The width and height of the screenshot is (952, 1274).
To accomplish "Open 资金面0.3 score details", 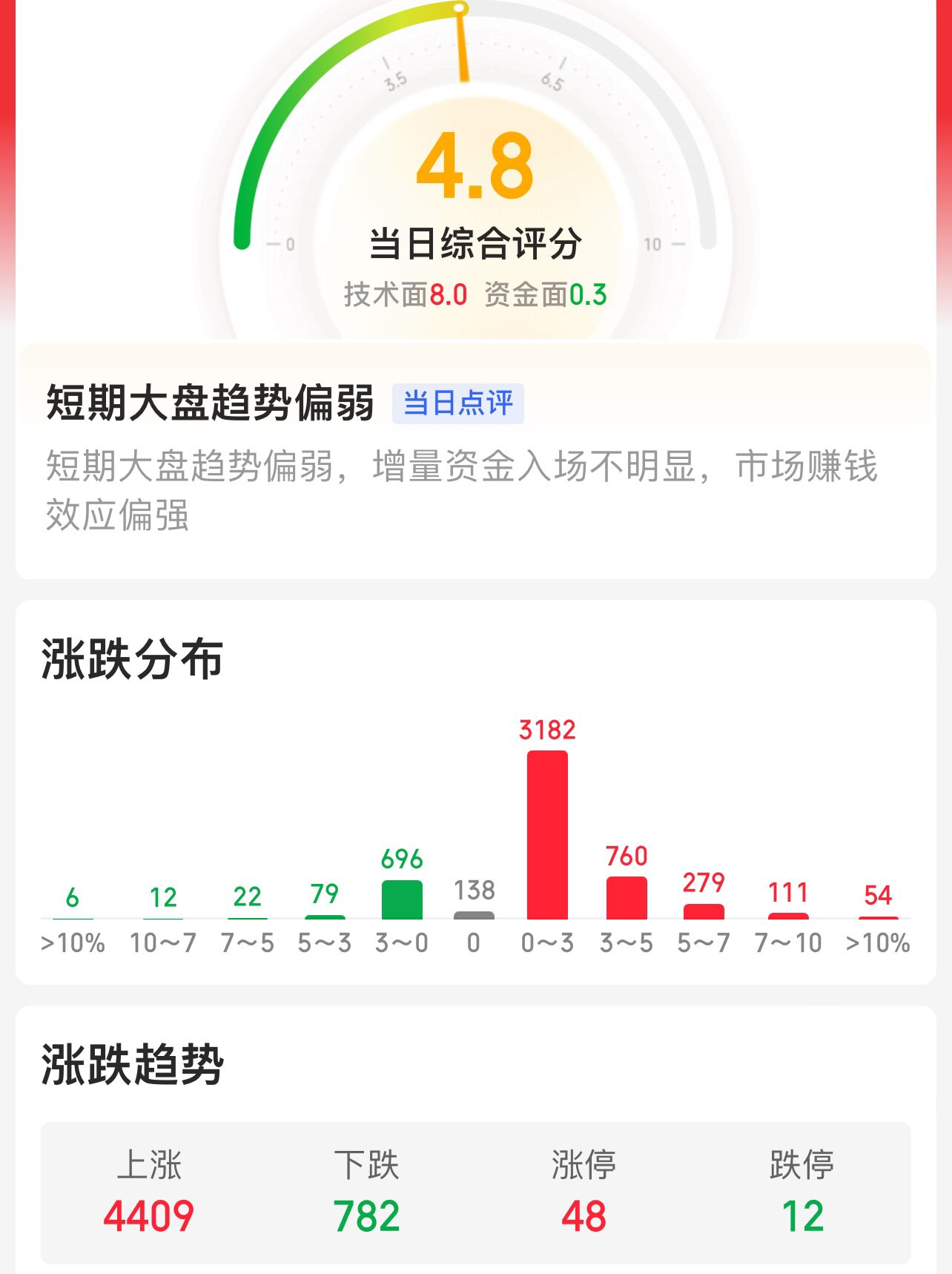I will [x=545, y=292].
